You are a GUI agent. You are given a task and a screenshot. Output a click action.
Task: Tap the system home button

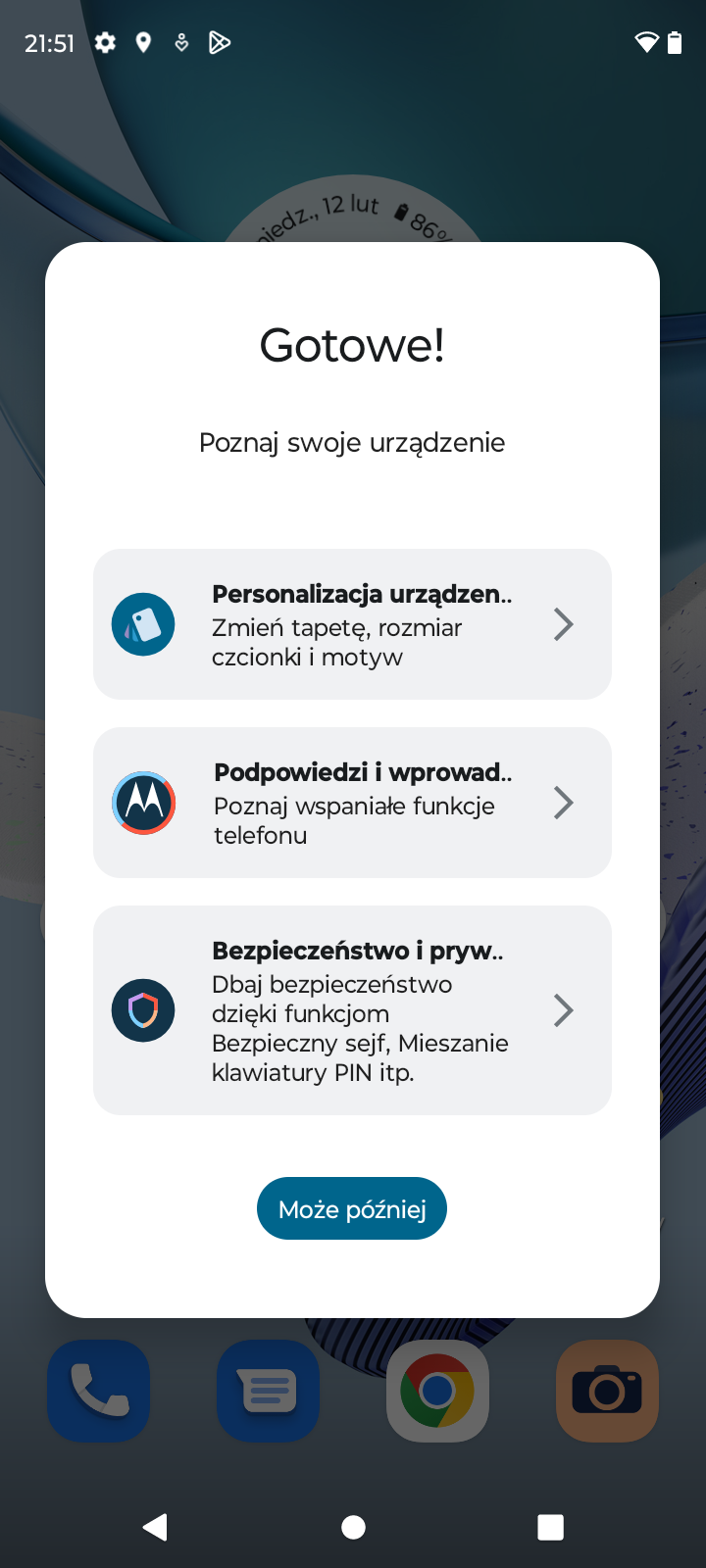353,1527
